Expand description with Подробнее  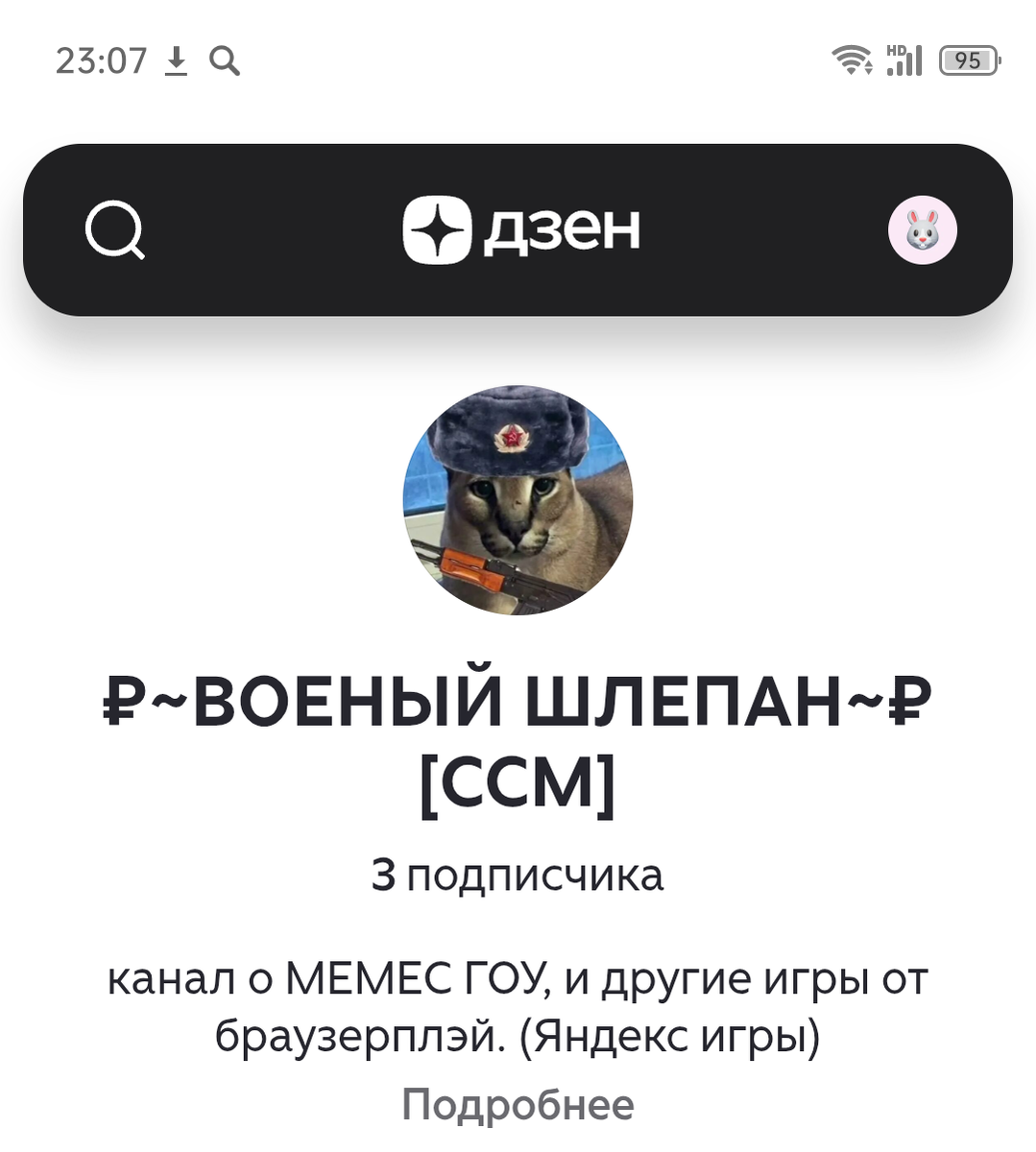coord(518,1105)
